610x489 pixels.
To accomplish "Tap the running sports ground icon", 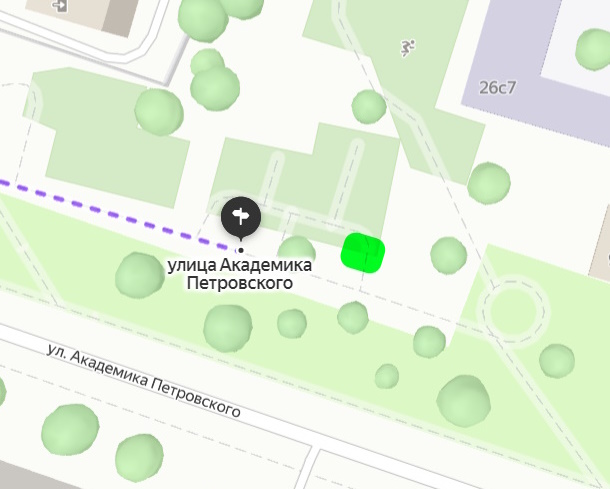I will tap(406, 46).
